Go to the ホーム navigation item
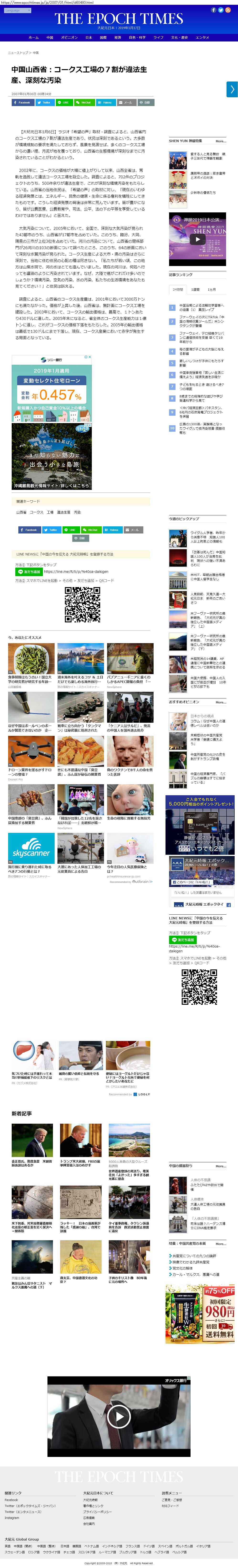Image resolution: width=238 pixels, height=1568 pixels. (33, 37)
